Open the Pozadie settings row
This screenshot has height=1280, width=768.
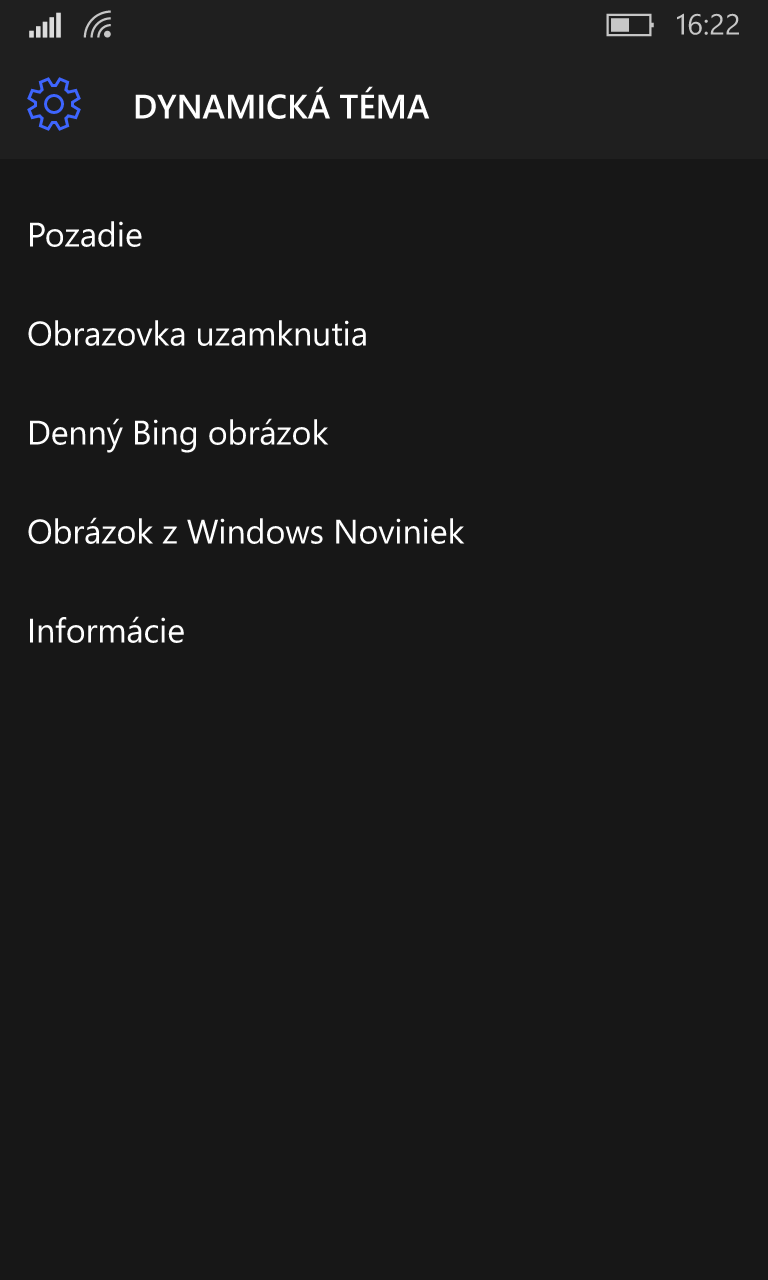point(384,235)
